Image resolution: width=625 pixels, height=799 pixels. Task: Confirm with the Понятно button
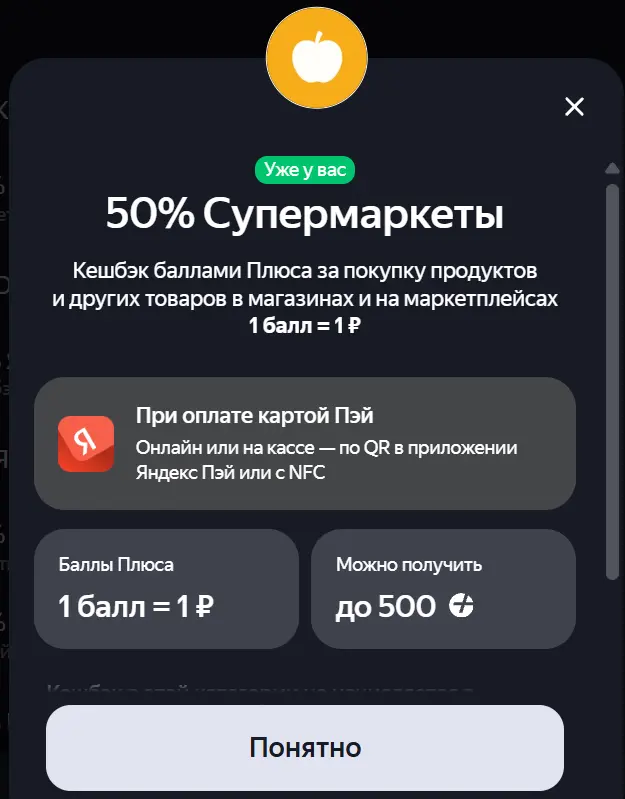[x=305, y=748]
